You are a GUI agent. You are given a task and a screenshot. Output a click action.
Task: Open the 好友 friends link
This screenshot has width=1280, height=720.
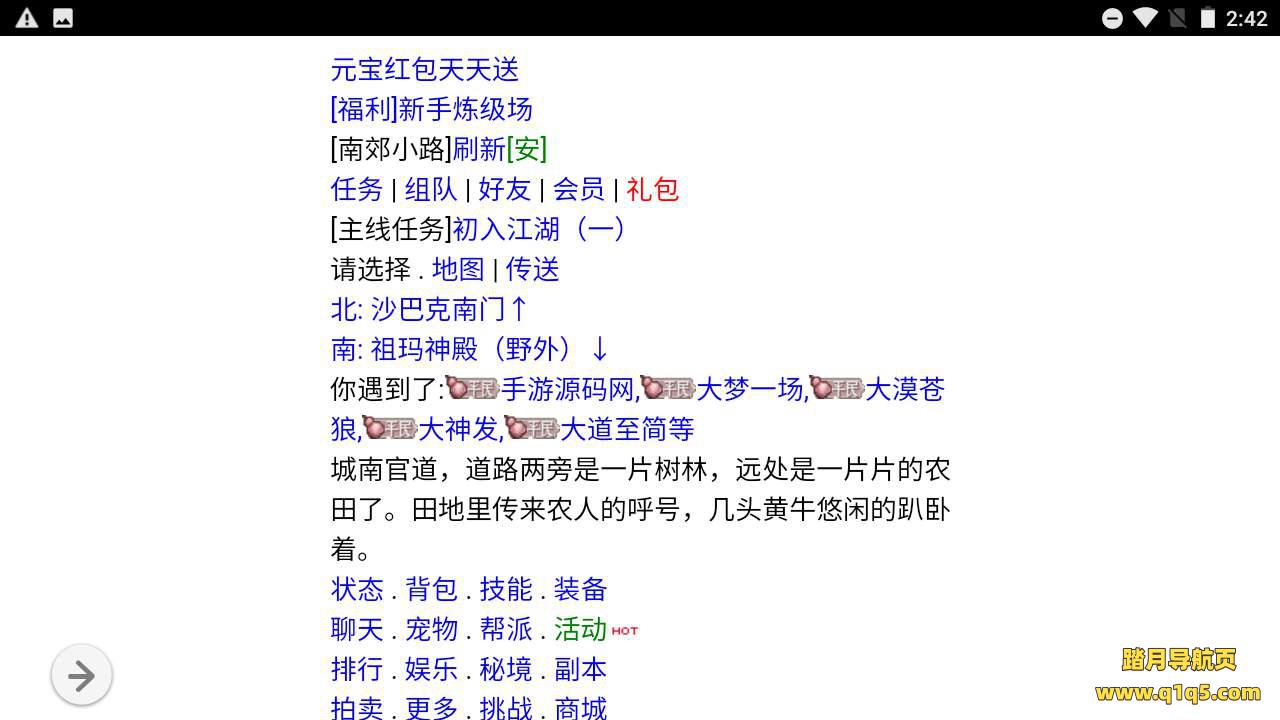point(504,189)
